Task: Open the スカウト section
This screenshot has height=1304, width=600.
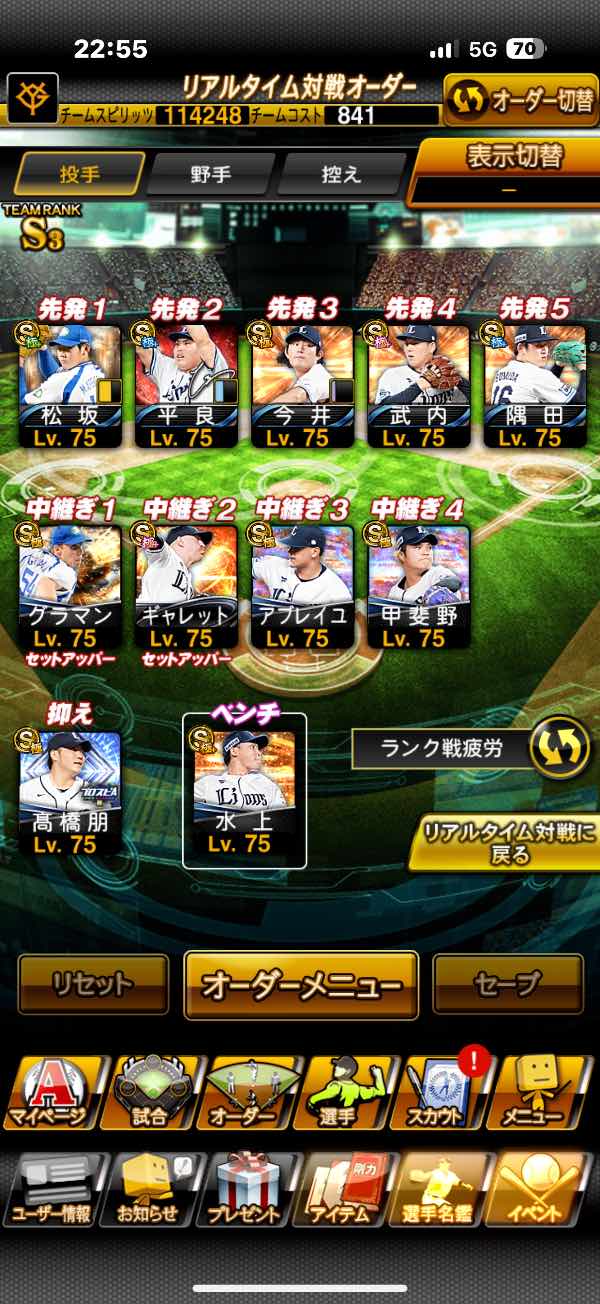Action: click(x=440, y=1093)
